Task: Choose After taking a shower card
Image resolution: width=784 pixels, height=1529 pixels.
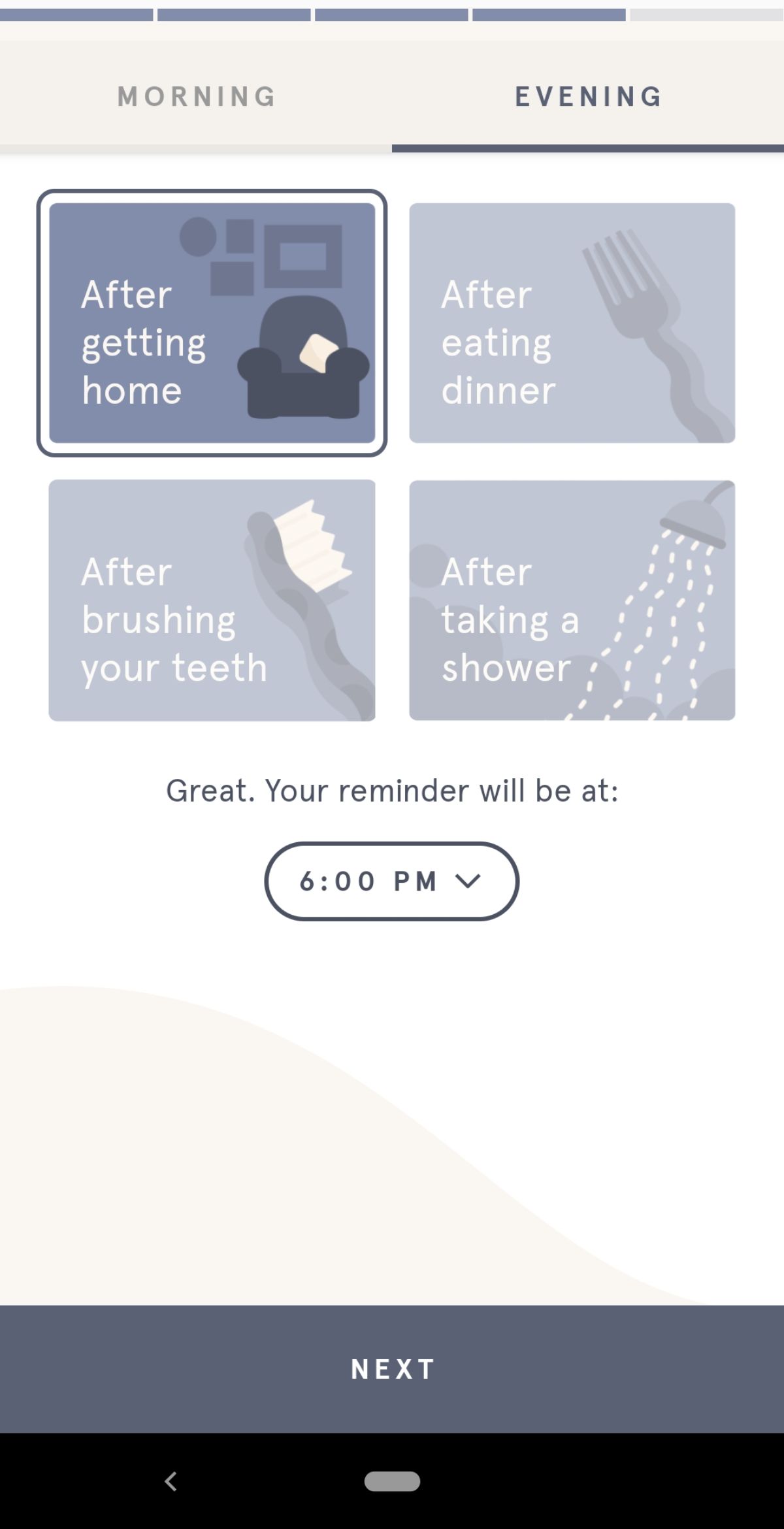Action: click(572, 600)
